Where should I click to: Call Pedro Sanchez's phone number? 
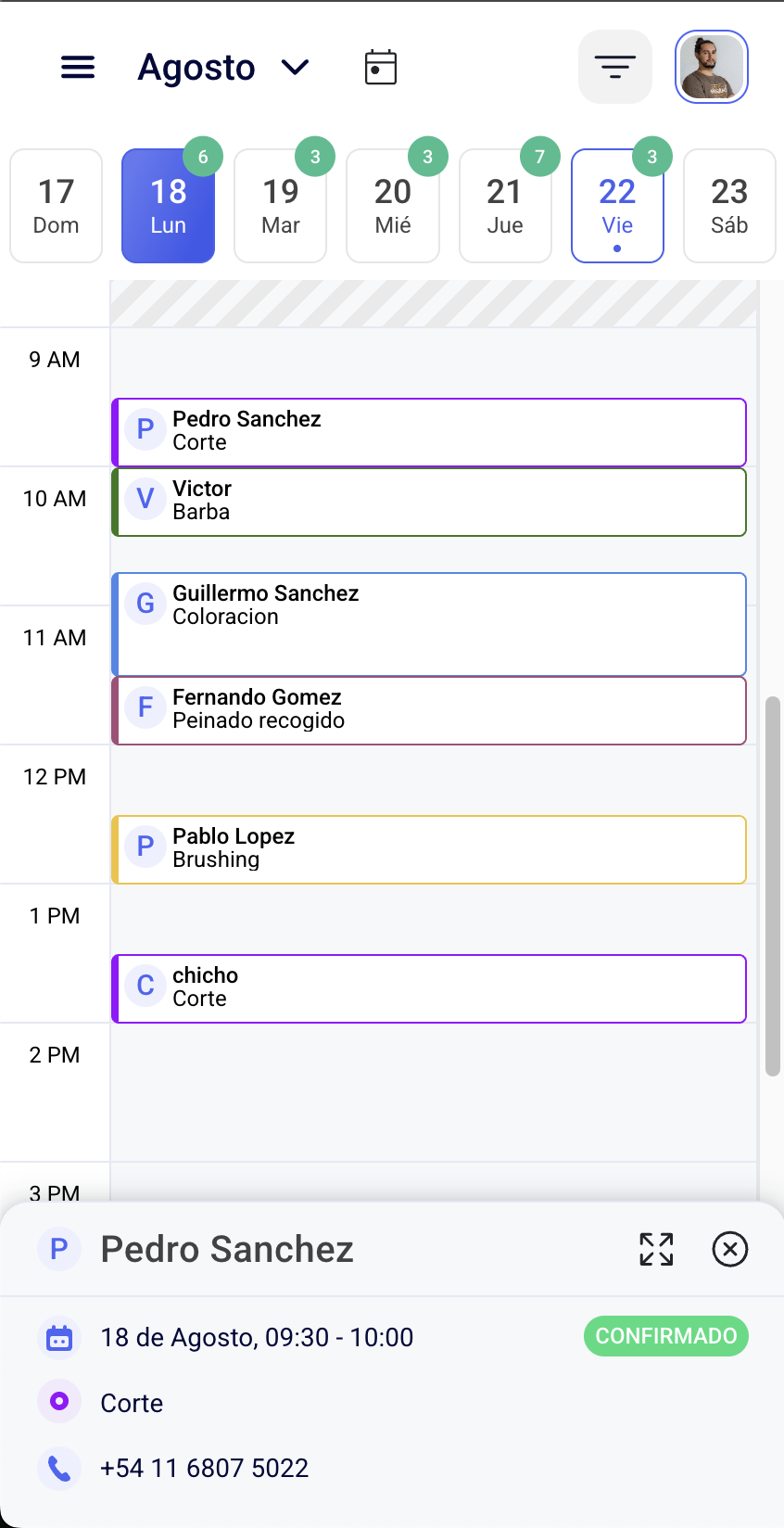pyautogui.click(x=204, y=1468)
